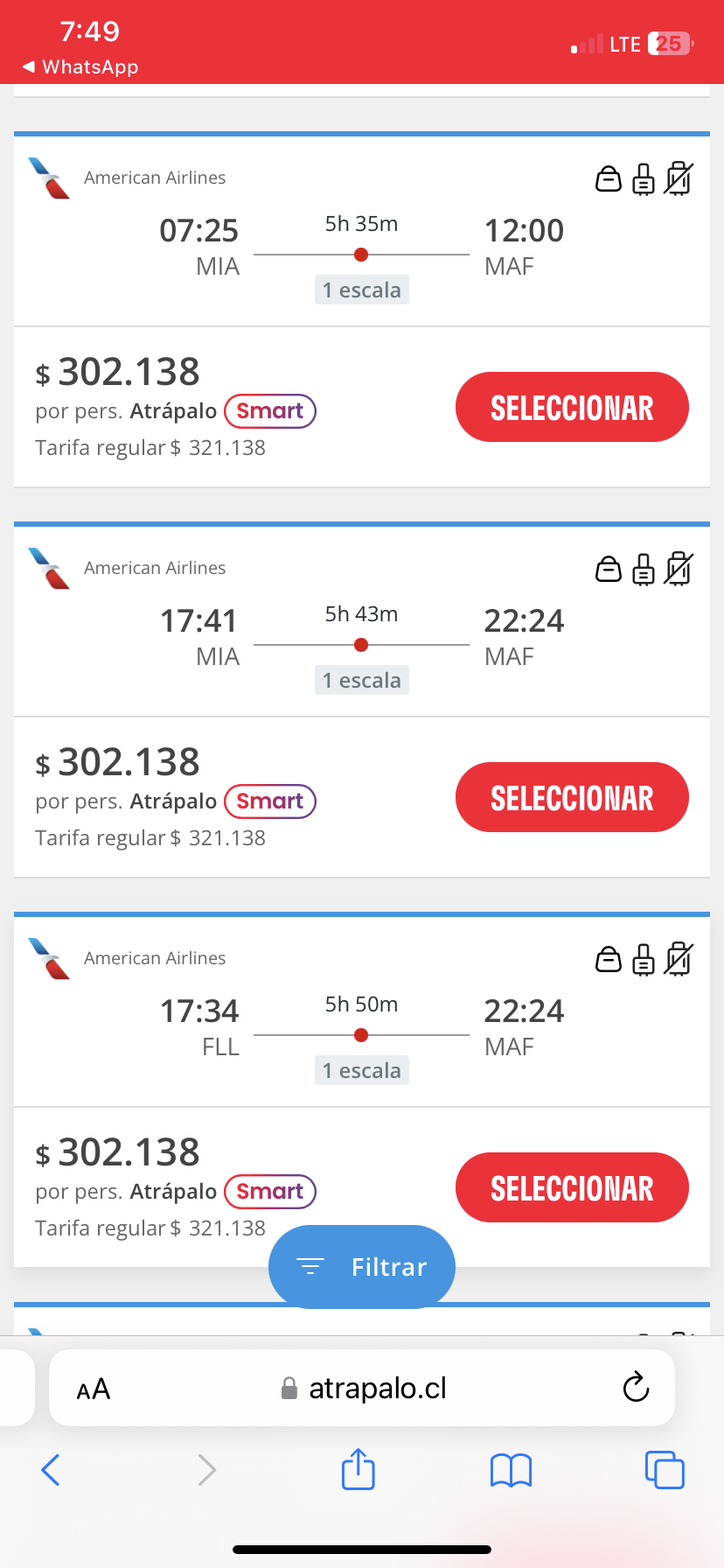The width and height of the screenshot is (724, 1568).
Task: Go back to the previous page
Action: (x=51, y=1470)
